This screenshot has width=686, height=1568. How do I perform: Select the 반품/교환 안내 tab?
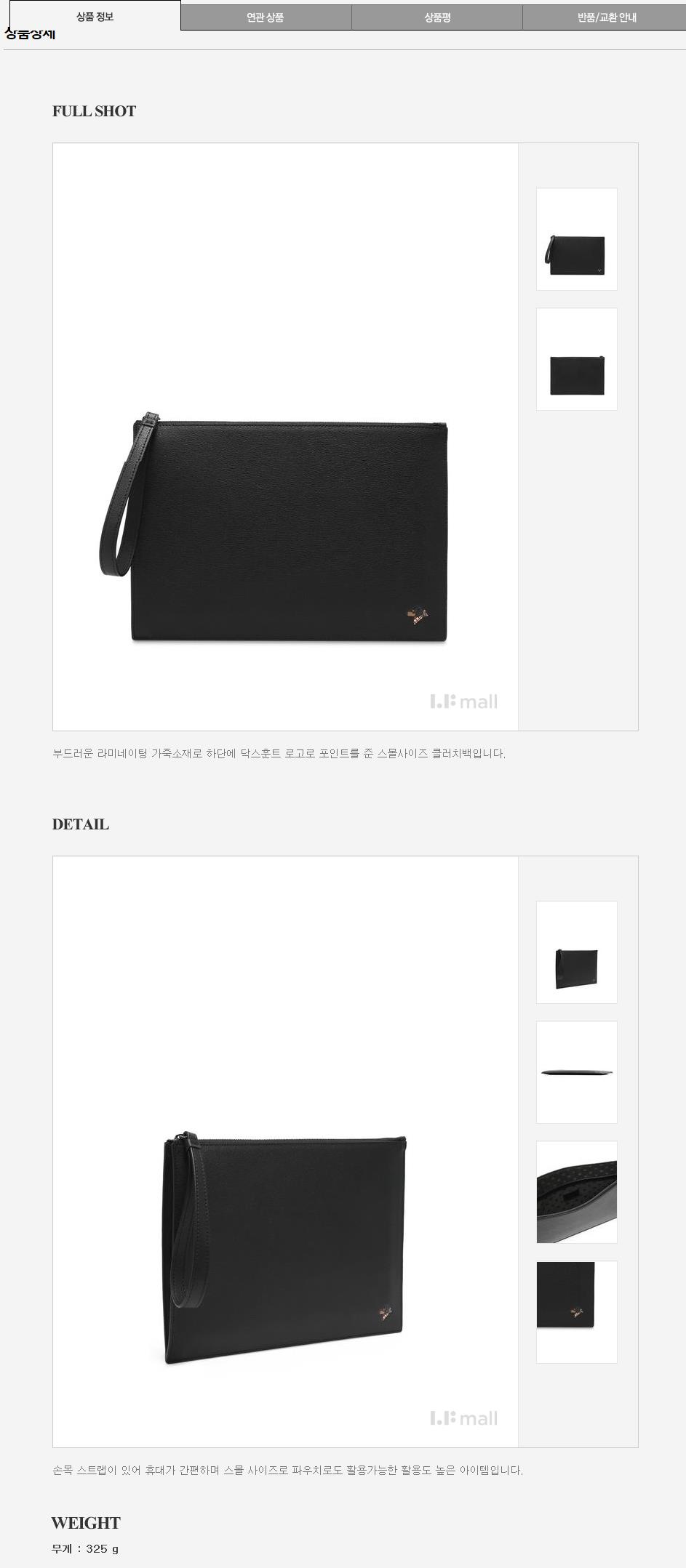tap(606, 17)
